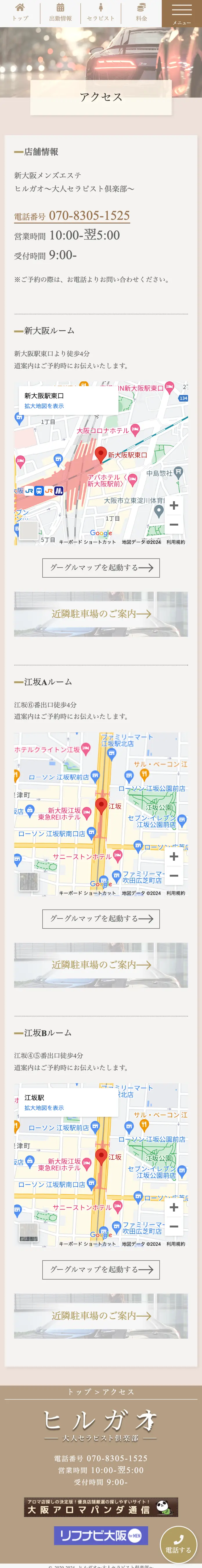The image size is (202, 1568).
Task: Open nearby parking guide under 新大阪ルーム
Action: coord(101,614)
